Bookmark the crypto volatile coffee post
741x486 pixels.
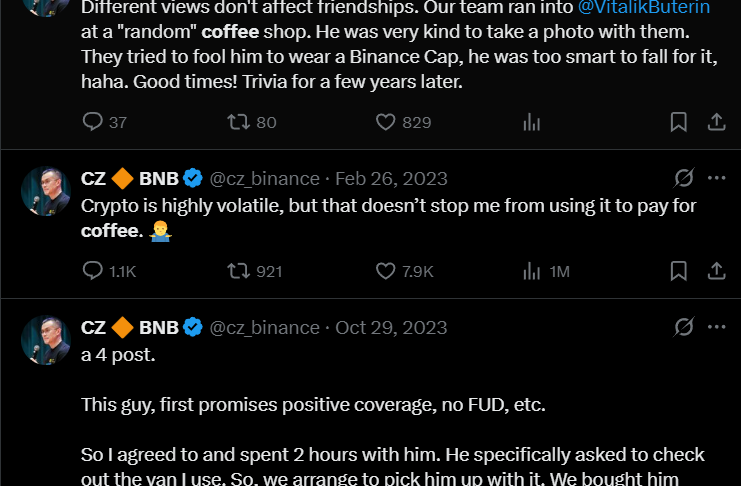point(678,271)
